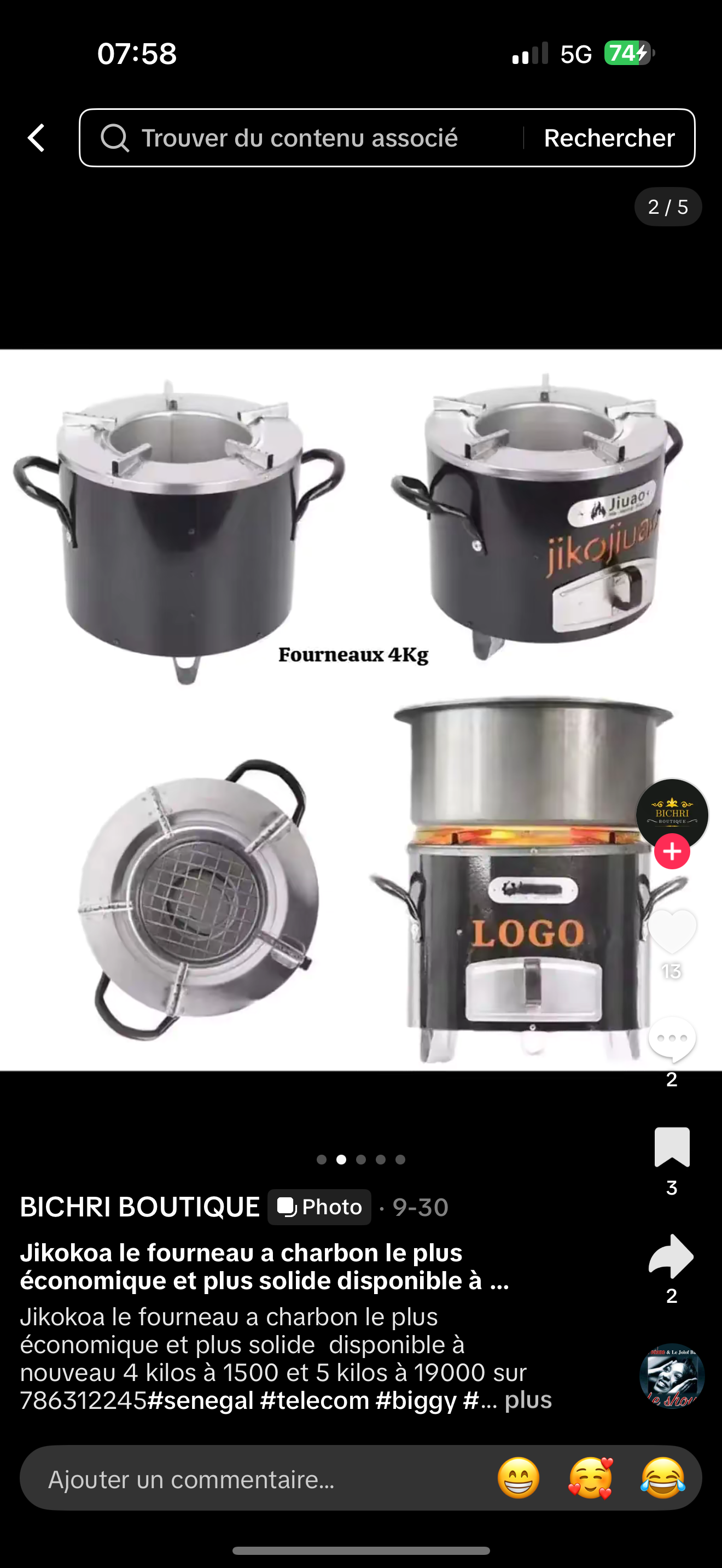Open the BICHRI BOUTIQUE username

140,1207
